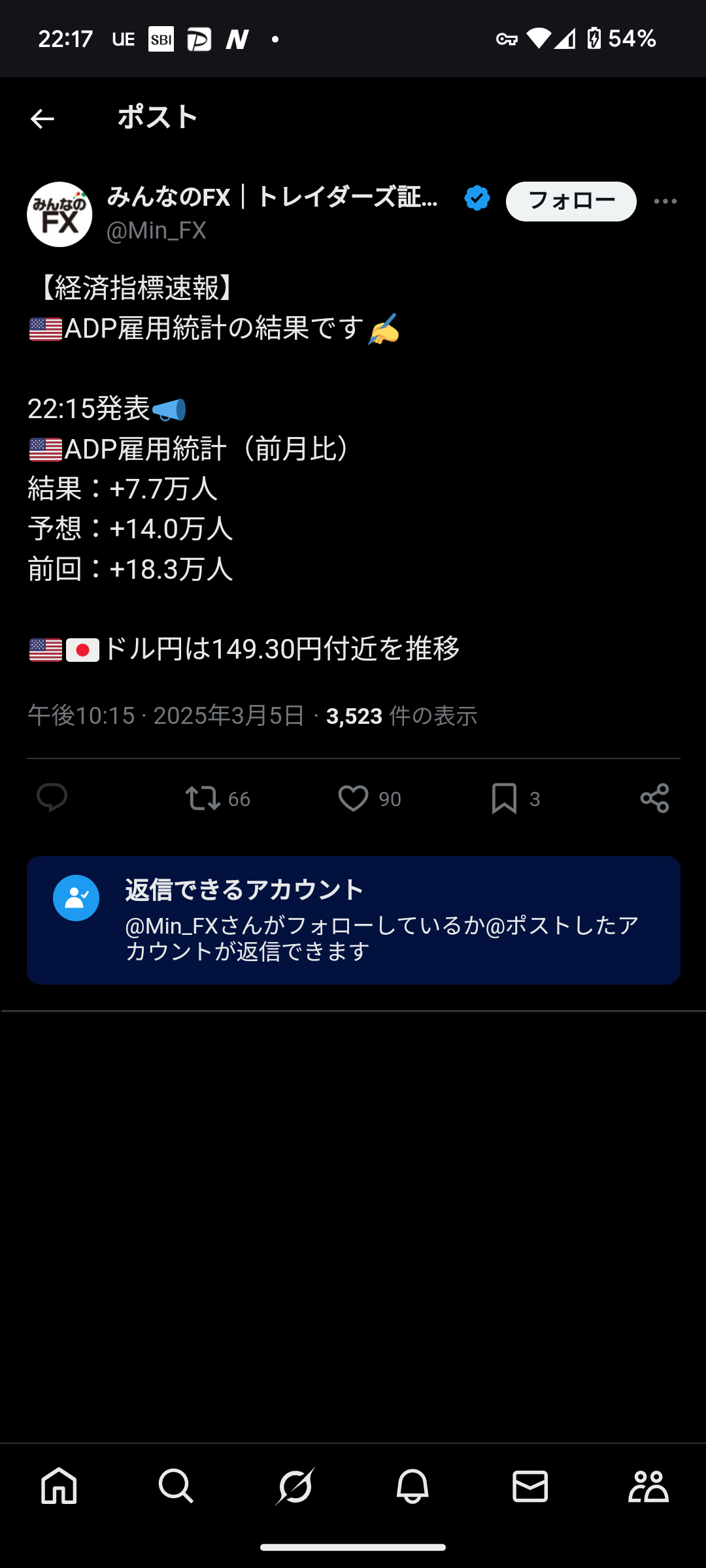Open the Messages tab
The width and height of the screenshot is (706, 1568).
pos(530,1486)
